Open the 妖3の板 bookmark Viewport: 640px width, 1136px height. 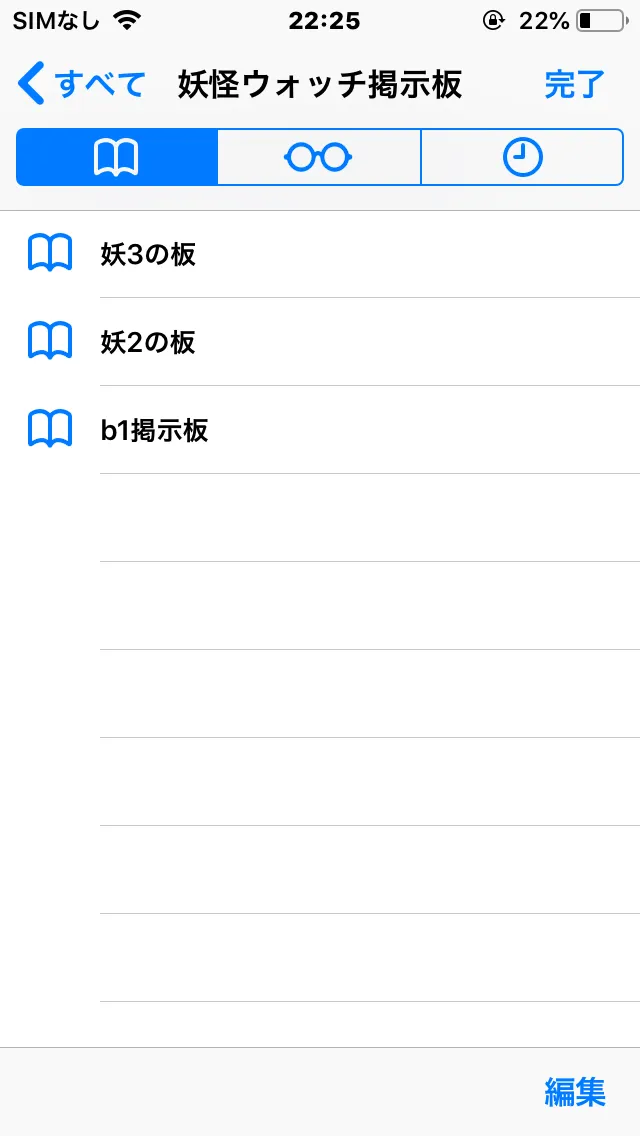pyautogui.click(x=320, y=254)
